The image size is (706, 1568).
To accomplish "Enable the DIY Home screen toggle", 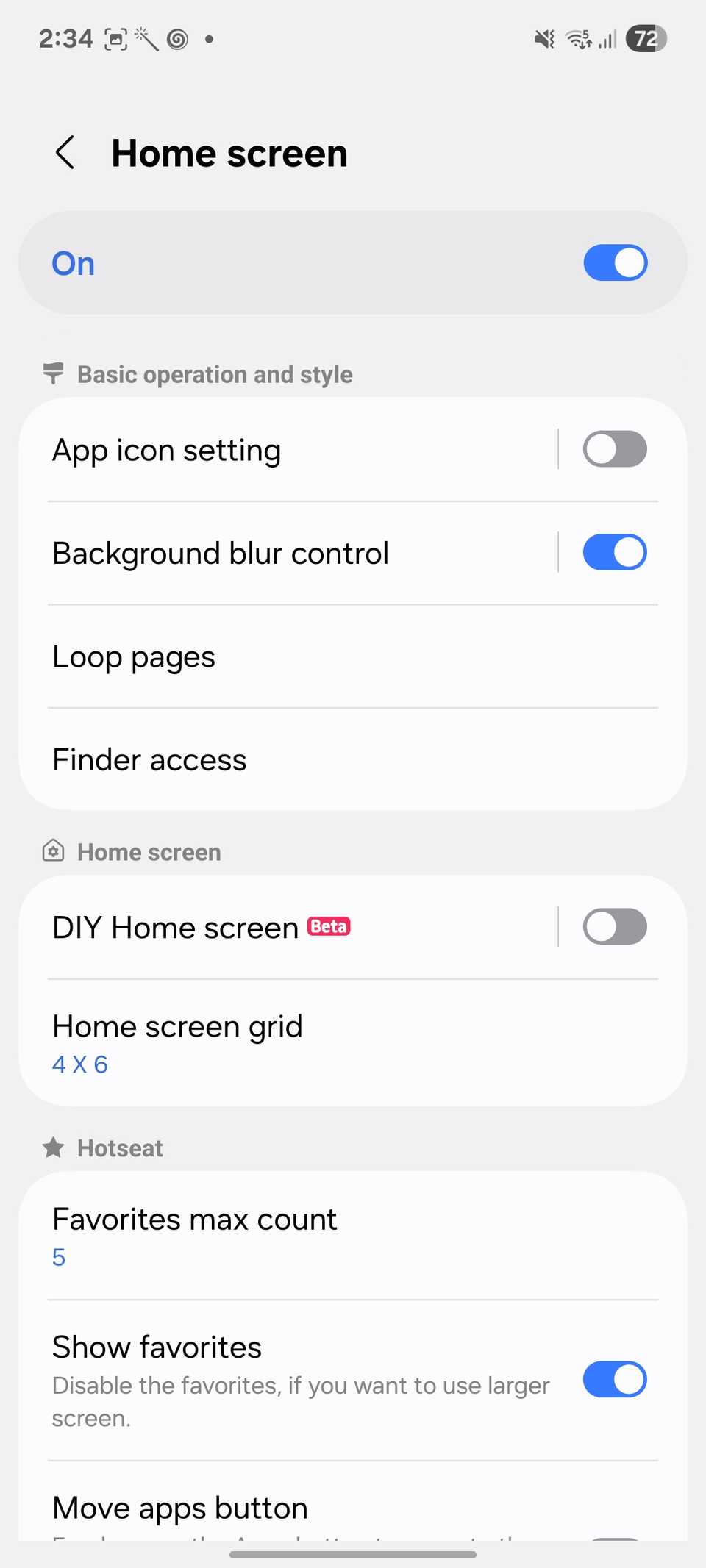I will (615, 927).
